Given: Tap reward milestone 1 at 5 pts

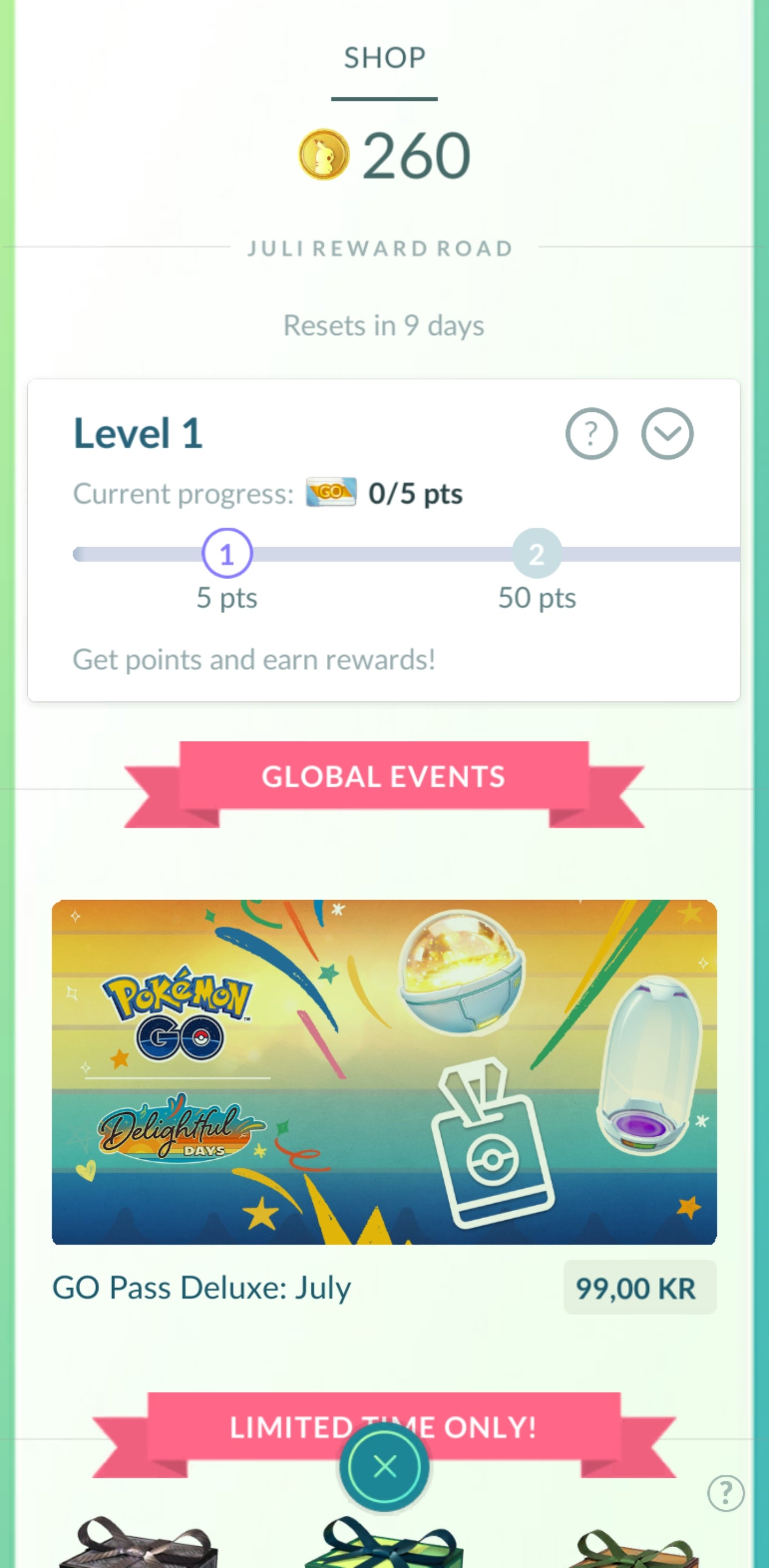Looking at the screenshot, I should [227, 553].
